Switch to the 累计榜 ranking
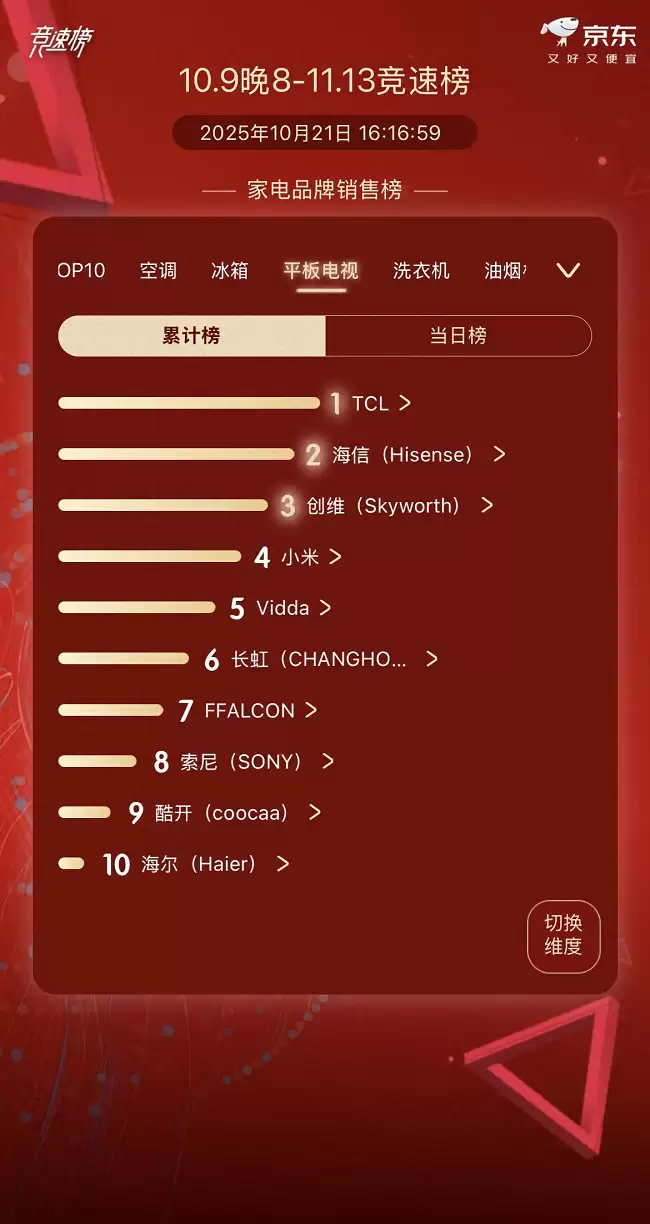Viewport: 650px width, 1224px height. [191, 336]
